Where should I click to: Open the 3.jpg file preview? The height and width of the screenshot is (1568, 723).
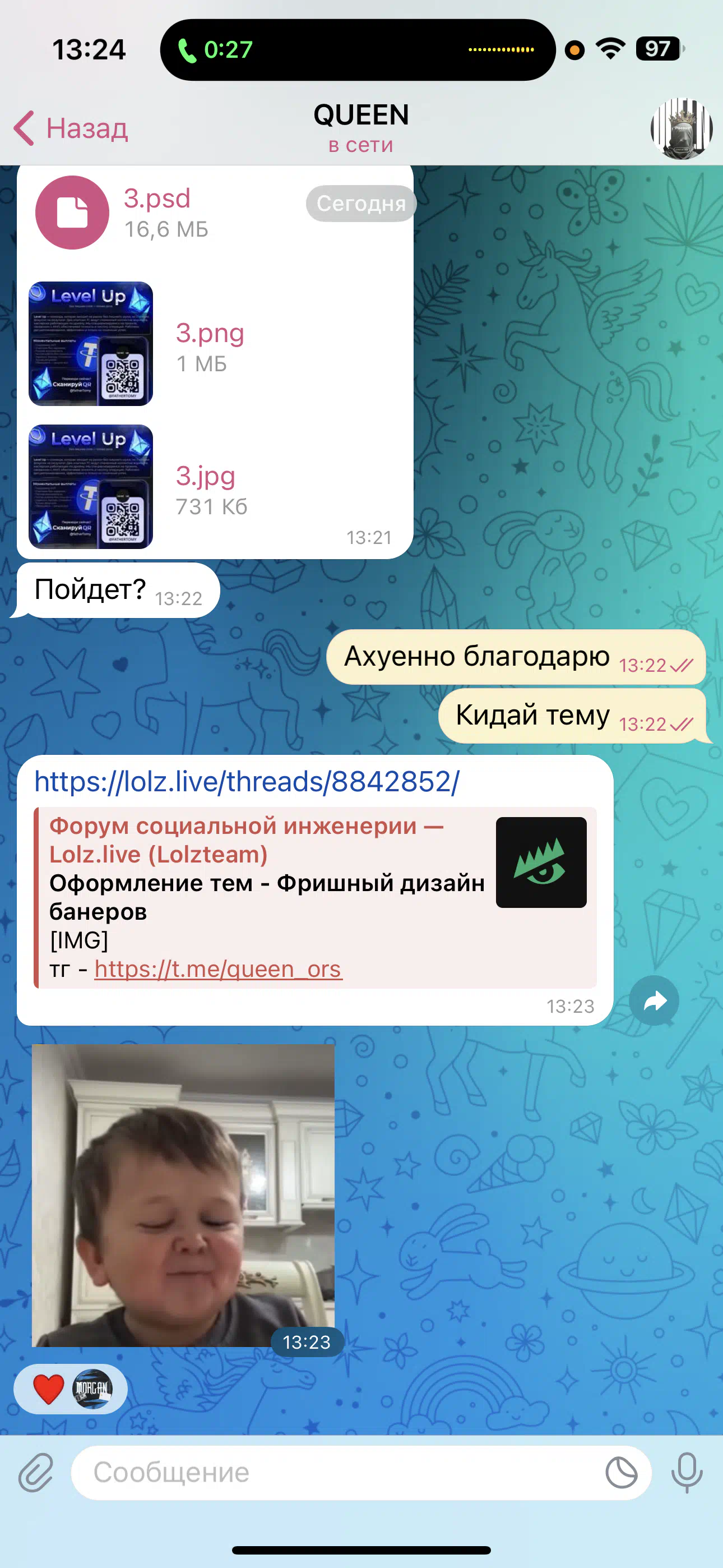click(x=91, y=486)
